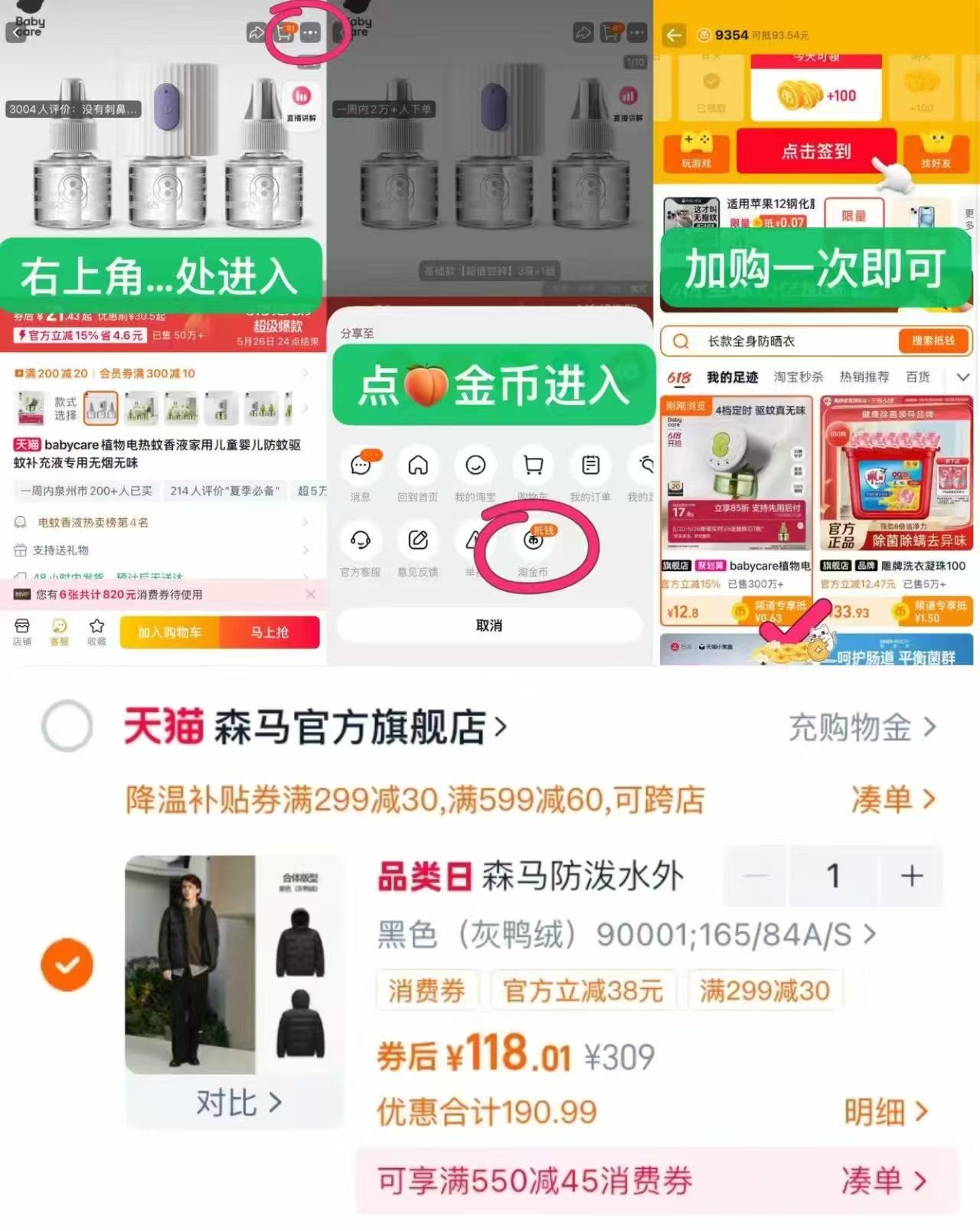Expand the chevron at the end of the category tabs
This screenshot has width=980, height=1231.
point(963,376)
